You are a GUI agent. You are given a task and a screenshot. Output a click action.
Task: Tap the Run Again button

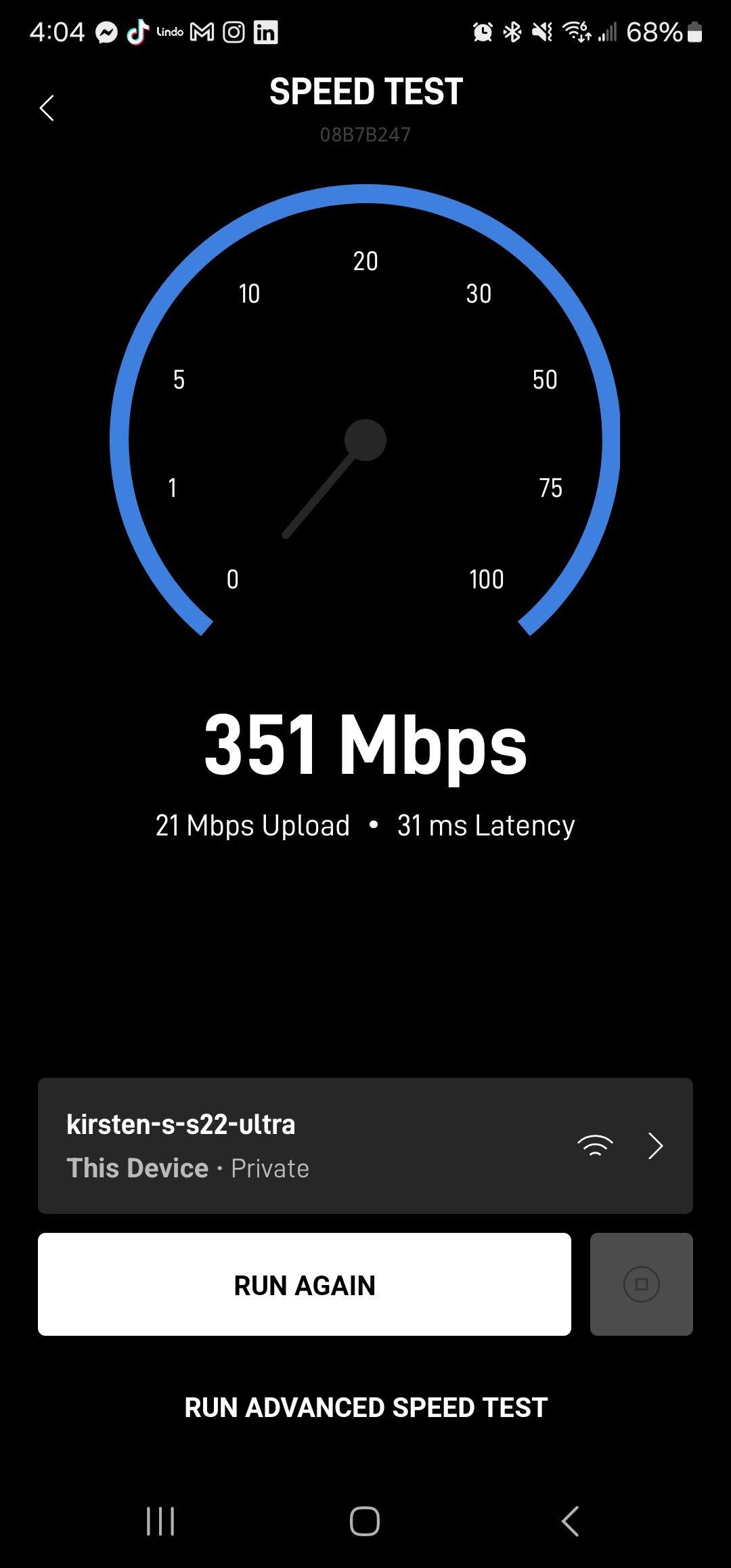(x=305, y=1284)
